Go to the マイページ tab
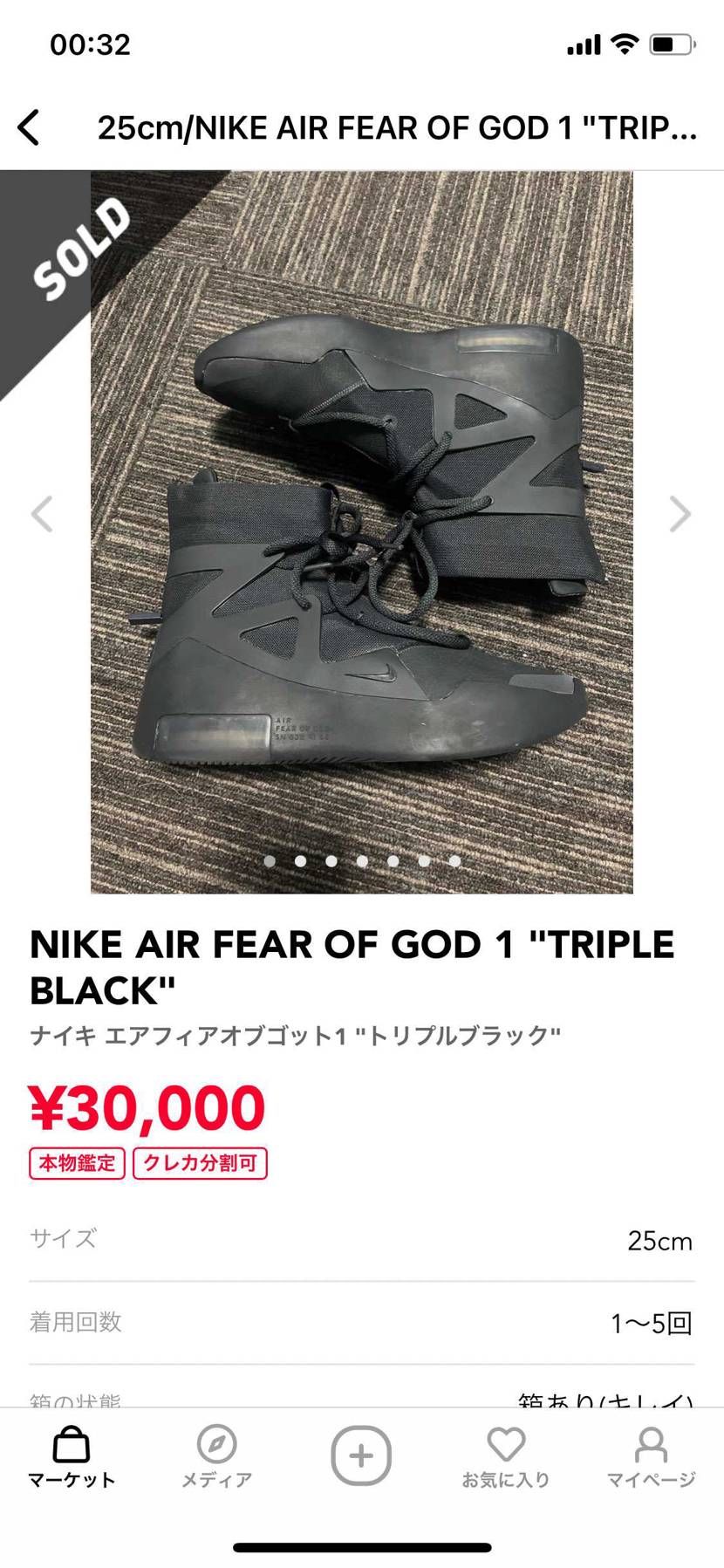Screen dimensions: 724x1568 click(651, 1457)
